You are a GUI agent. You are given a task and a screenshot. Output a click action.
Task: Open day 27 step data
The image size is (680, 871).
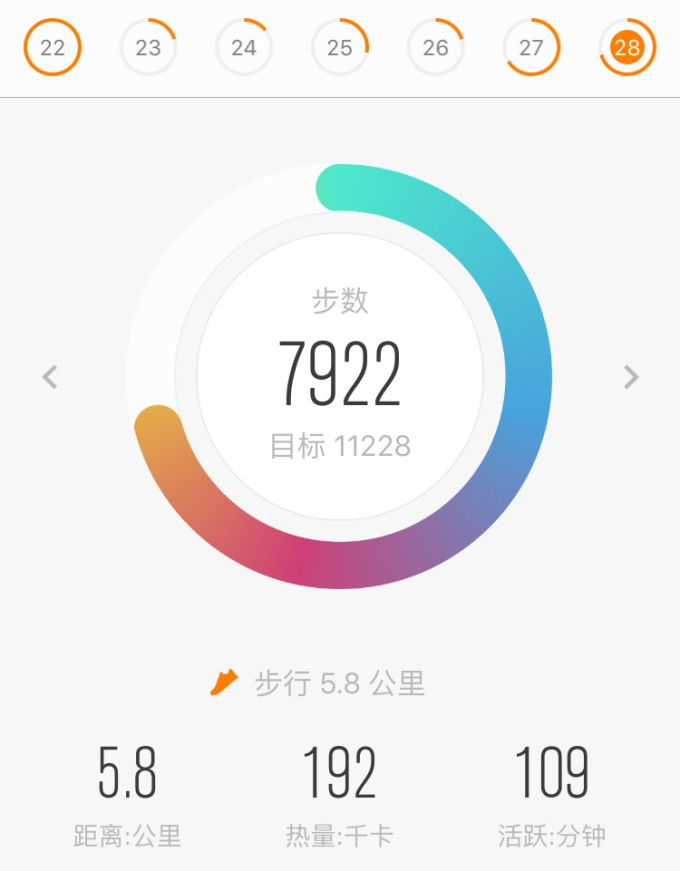click(x=532, y=47)
